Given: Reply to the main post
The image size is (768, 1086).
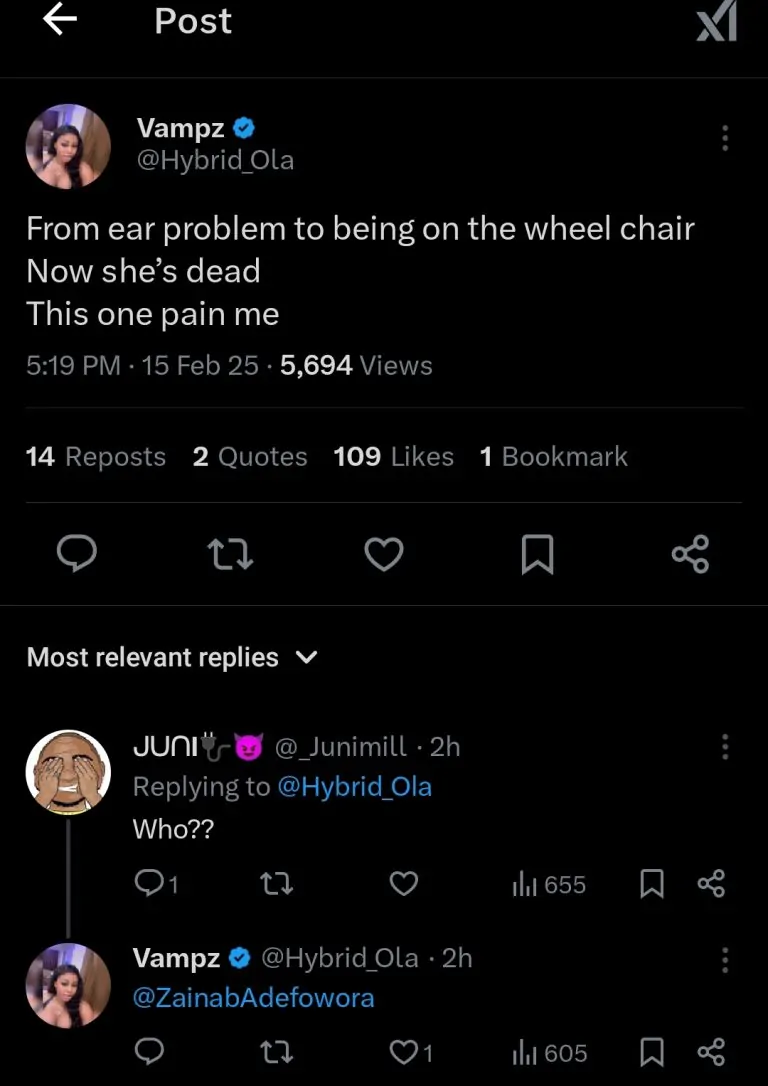Looking at the screenshot, I should (76, 554).
